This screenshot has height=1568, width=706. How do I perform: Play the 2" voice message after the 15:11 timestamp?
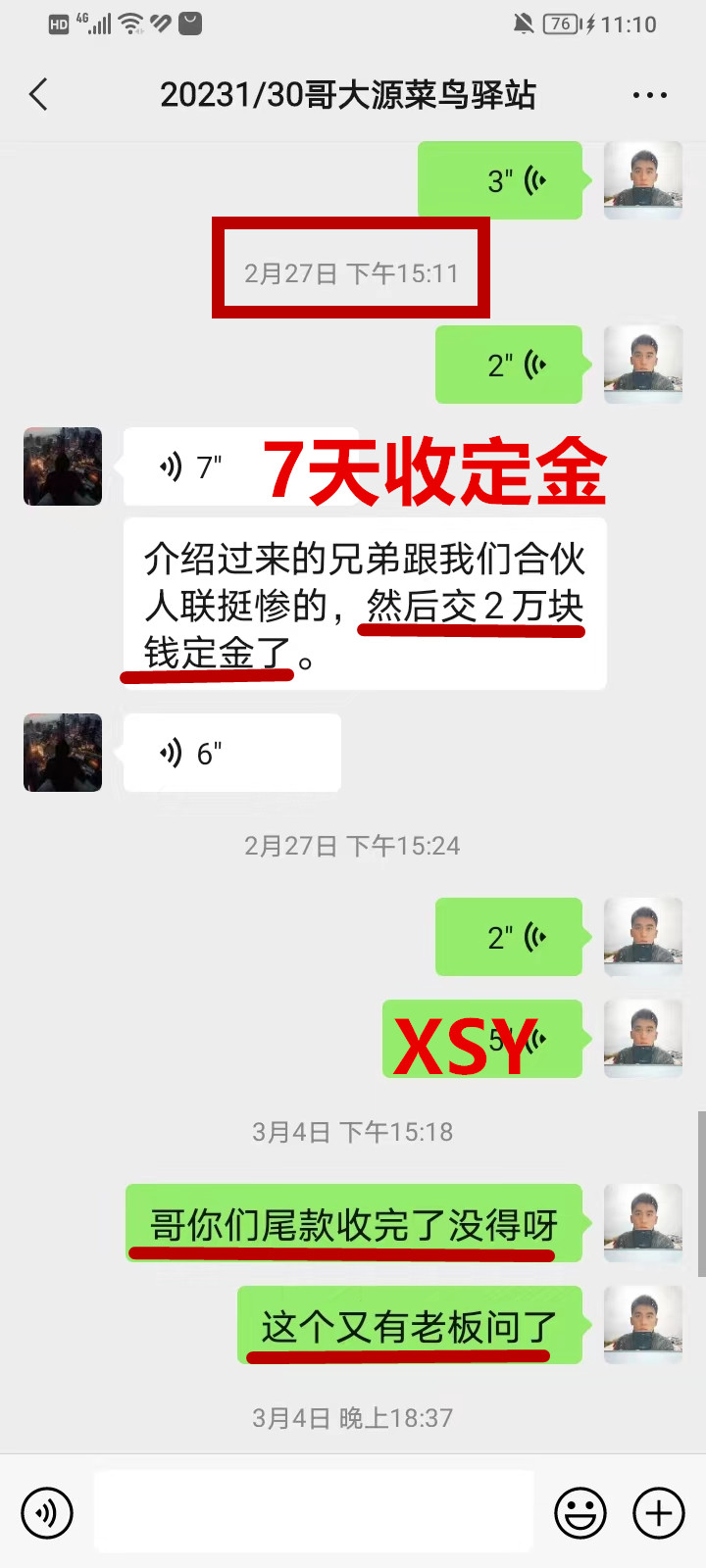click(508, 365)
